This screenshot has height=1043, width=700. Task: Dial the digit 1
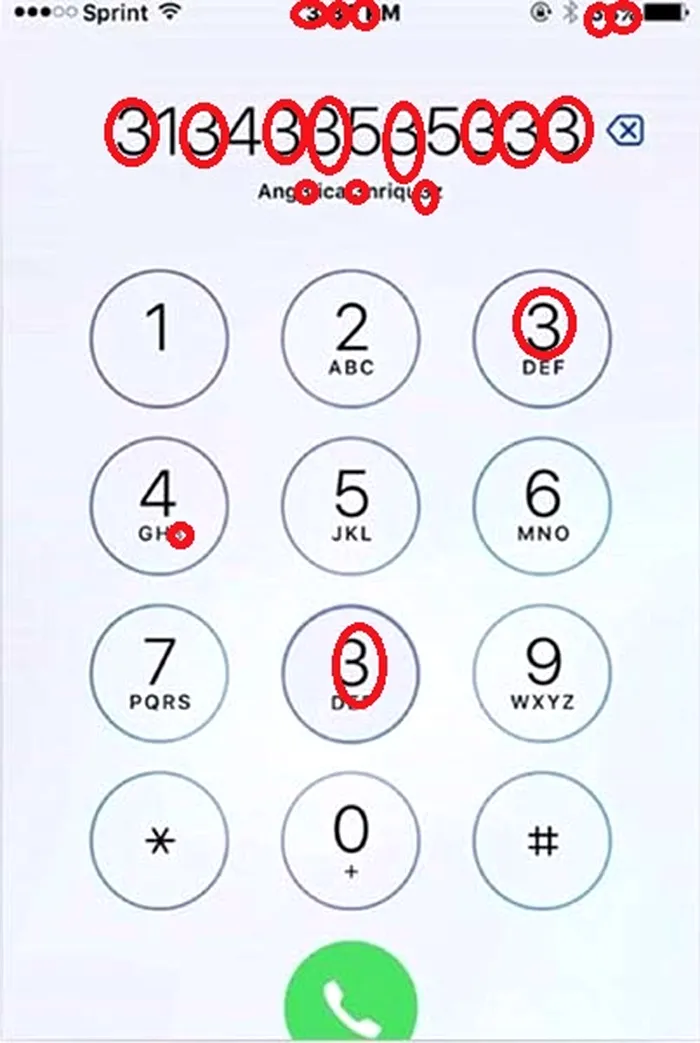pyautogui.click(x=159, y=338)
